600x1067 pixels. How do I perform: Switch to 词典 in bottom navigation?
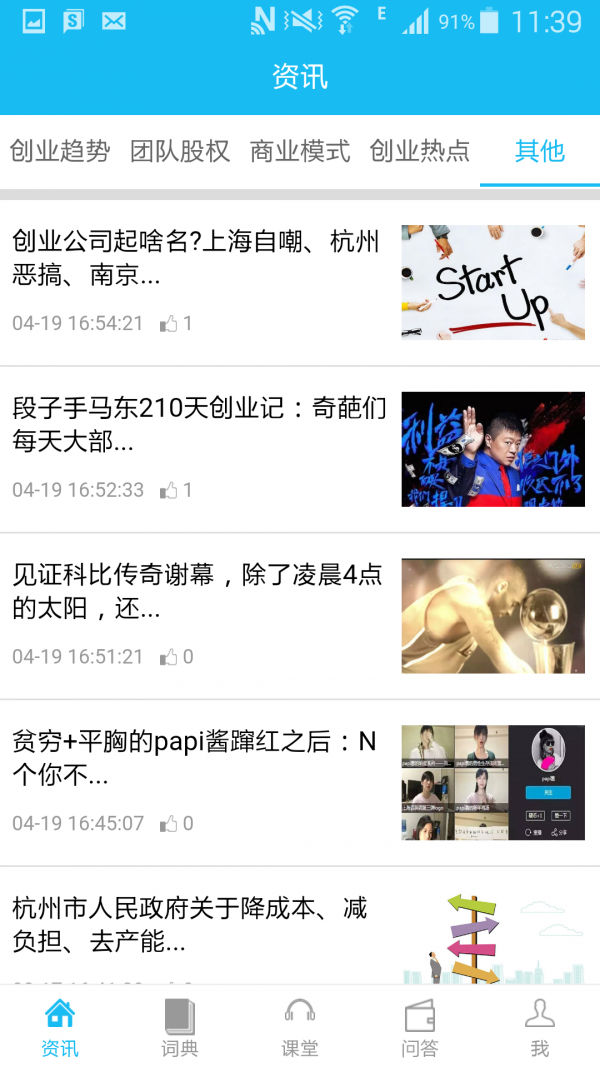(x=180, y=1027)
